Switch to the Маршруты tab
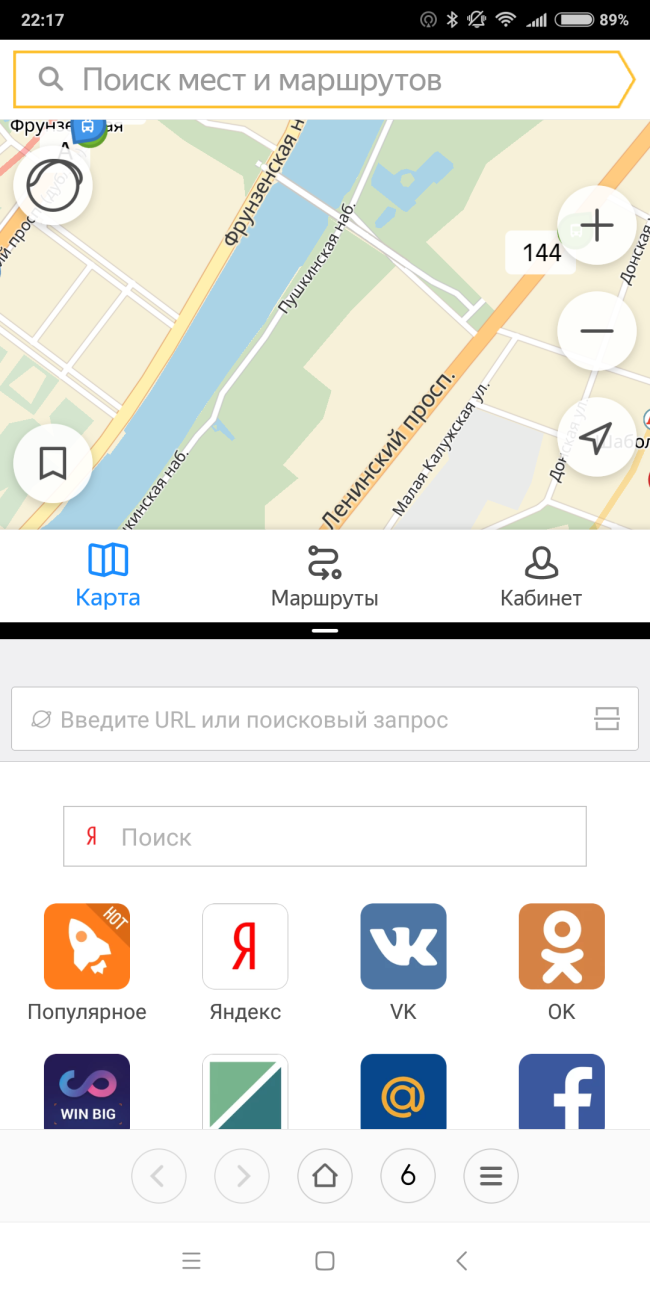The image size is (650, 1300). click(324, 577)
